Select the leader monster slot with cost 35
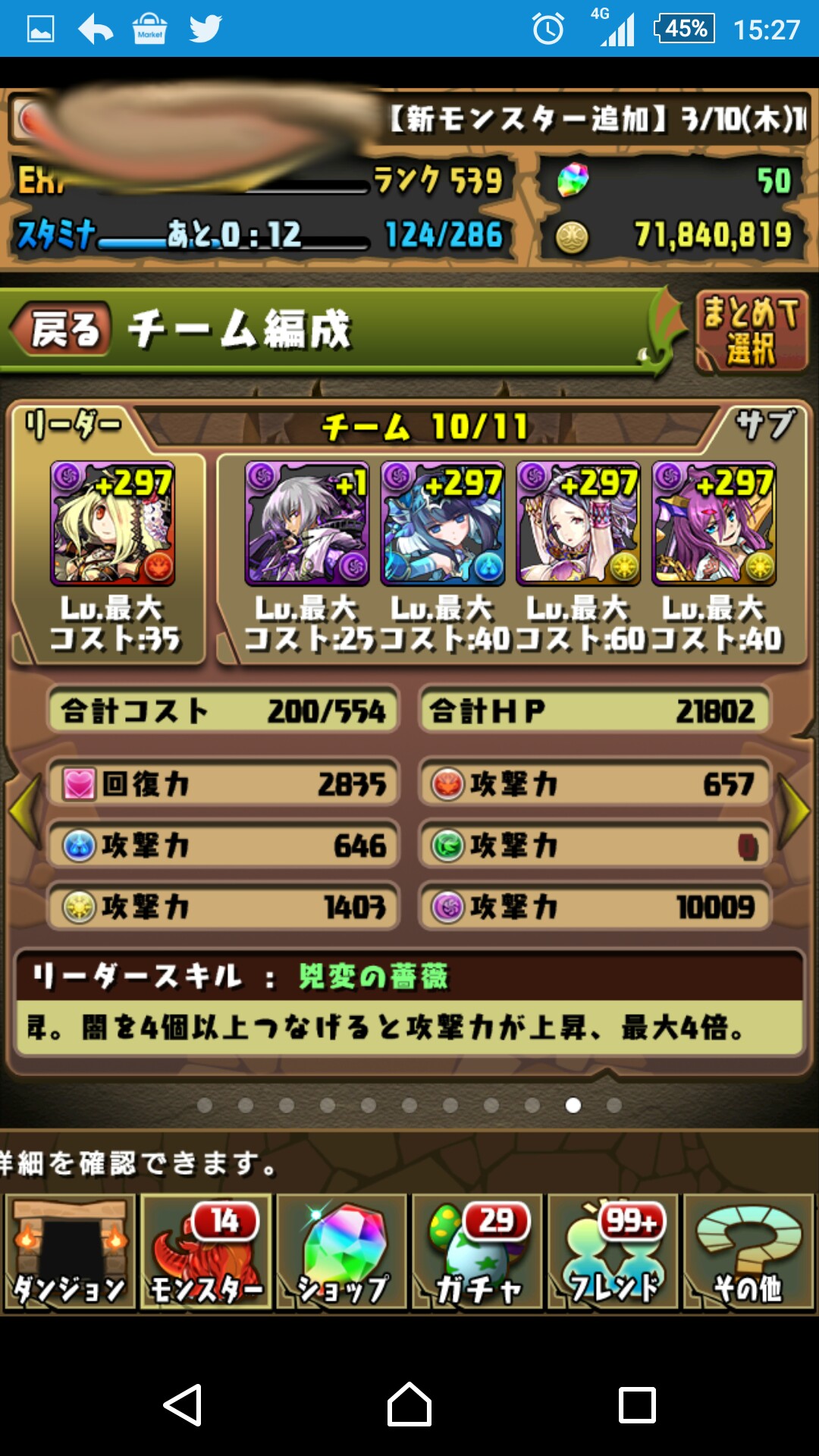The image size is (819, 1456). pos(112,524)
